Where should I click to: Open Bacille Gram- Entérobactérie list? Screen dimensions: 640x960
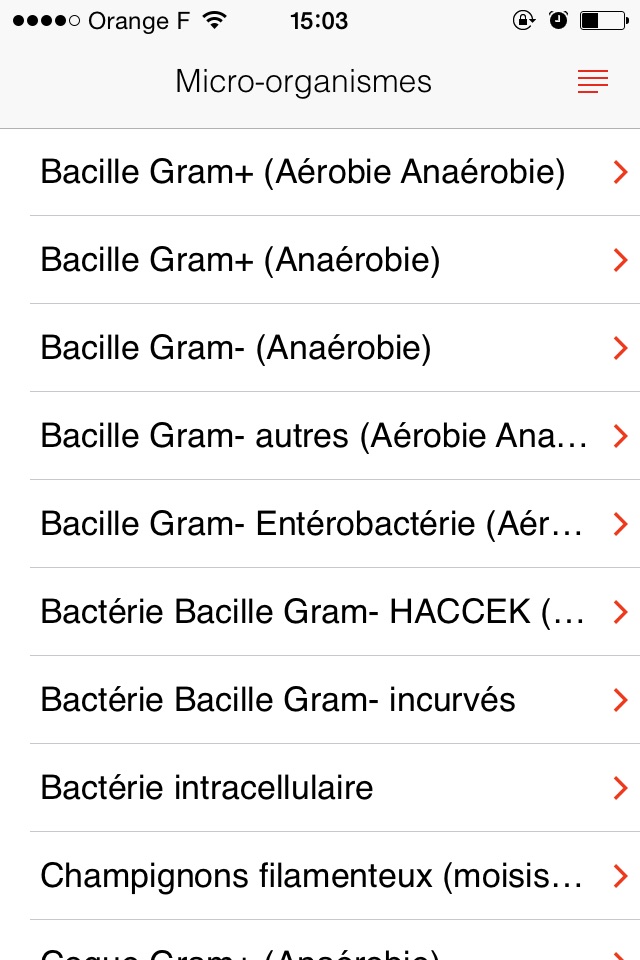click(x=320, y=525)
